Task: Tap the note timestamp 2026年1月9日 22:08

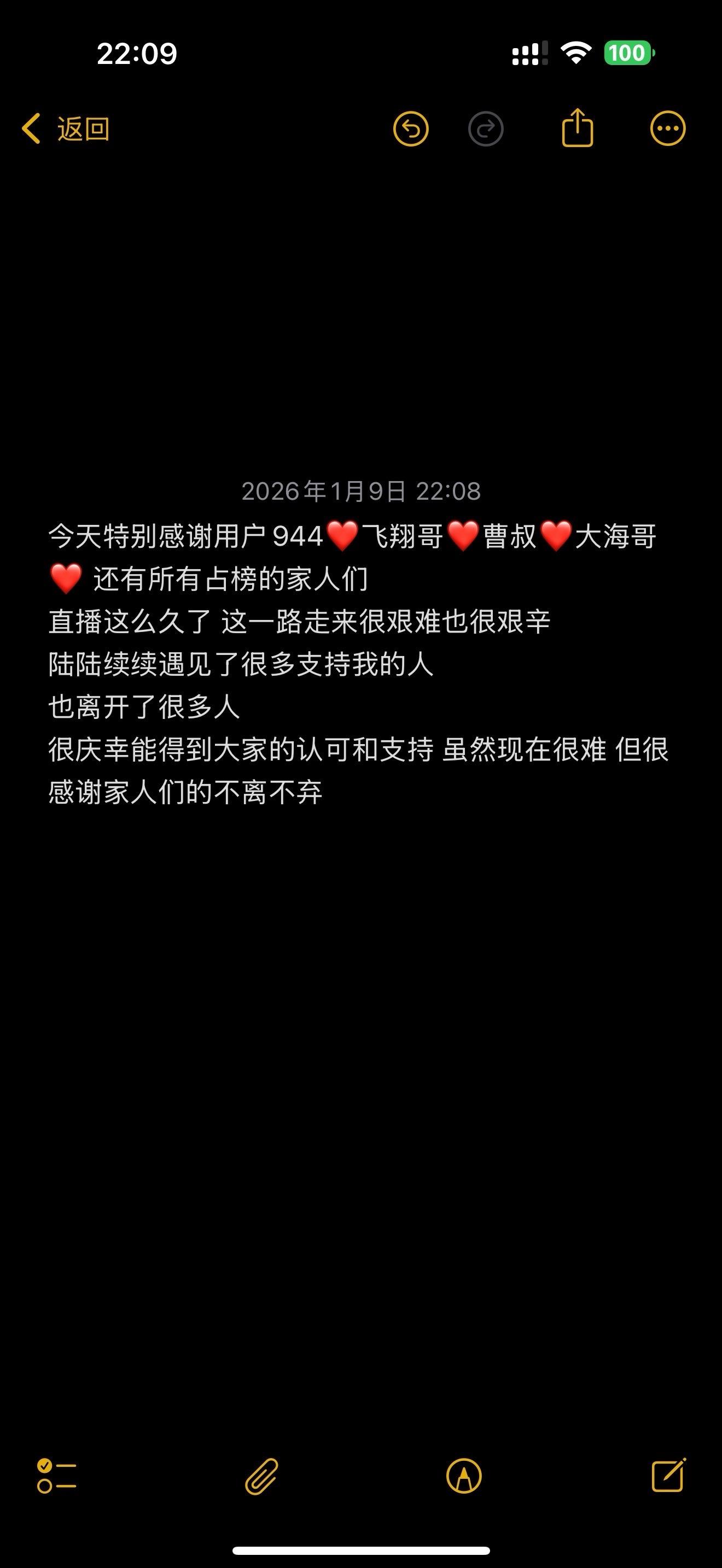Action: (x=361, y=492)
